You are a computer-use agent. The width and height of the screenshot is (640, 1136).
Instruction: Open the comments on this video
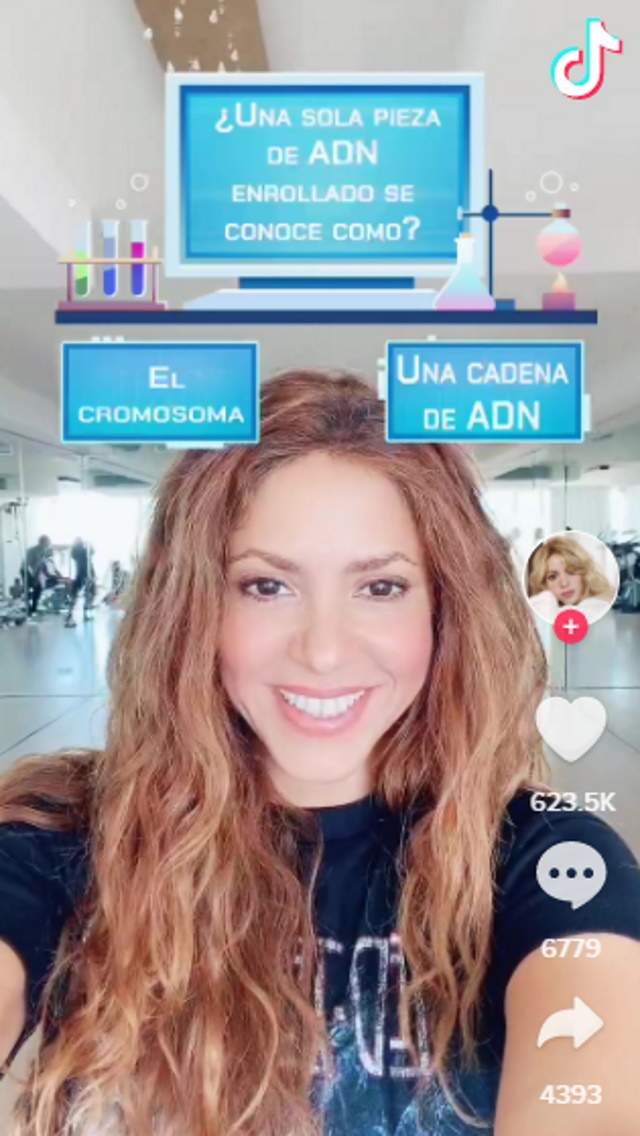coord(571,873)
